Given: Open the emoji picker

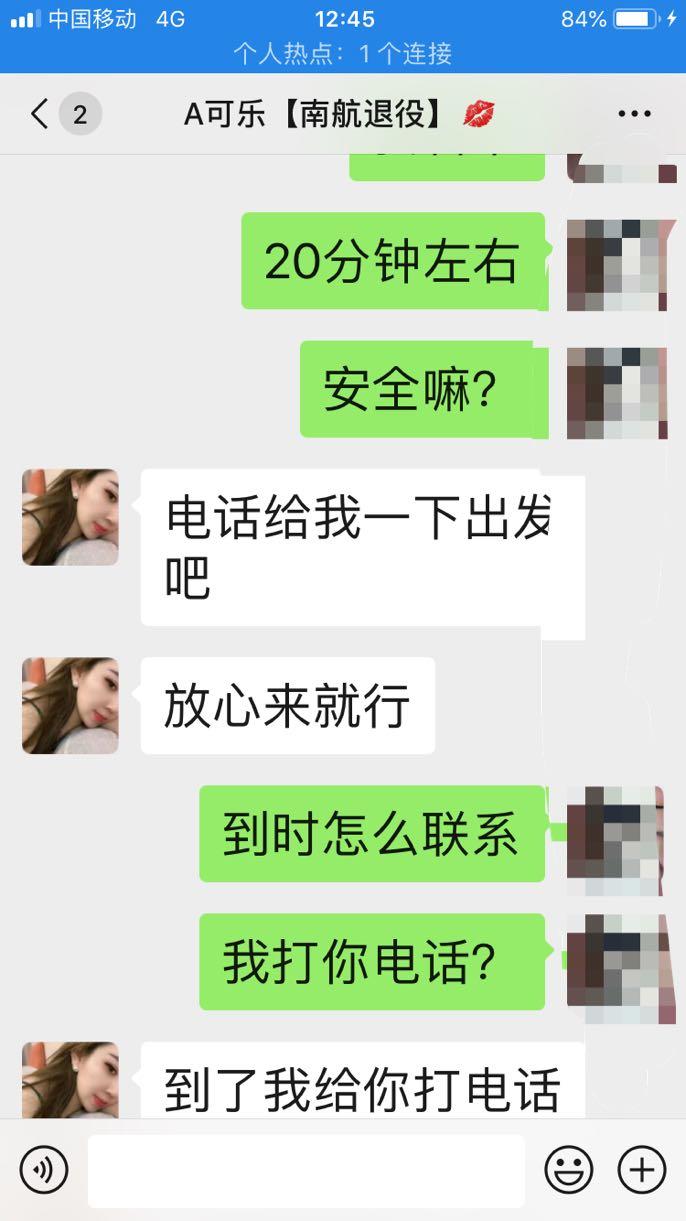Looking at the screenshot, I should [568, 1169].
